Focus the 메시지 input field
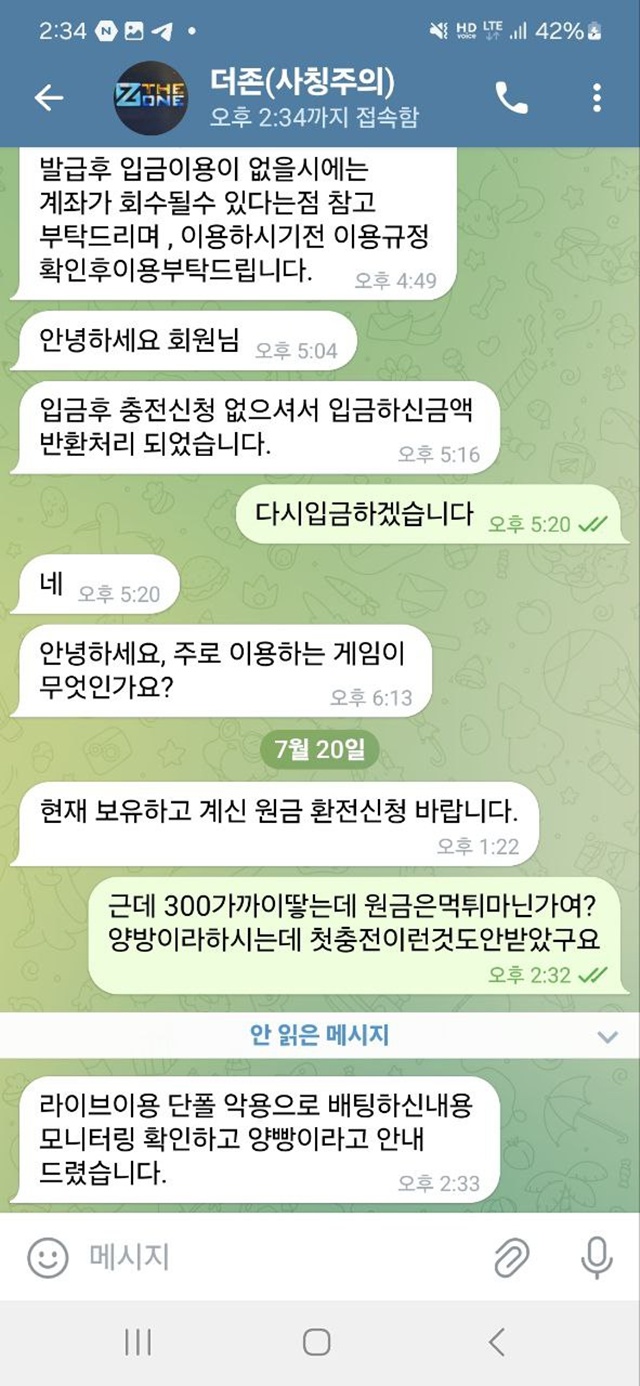The height and width of the screenshot is (1386, 640). (280, 1257)
